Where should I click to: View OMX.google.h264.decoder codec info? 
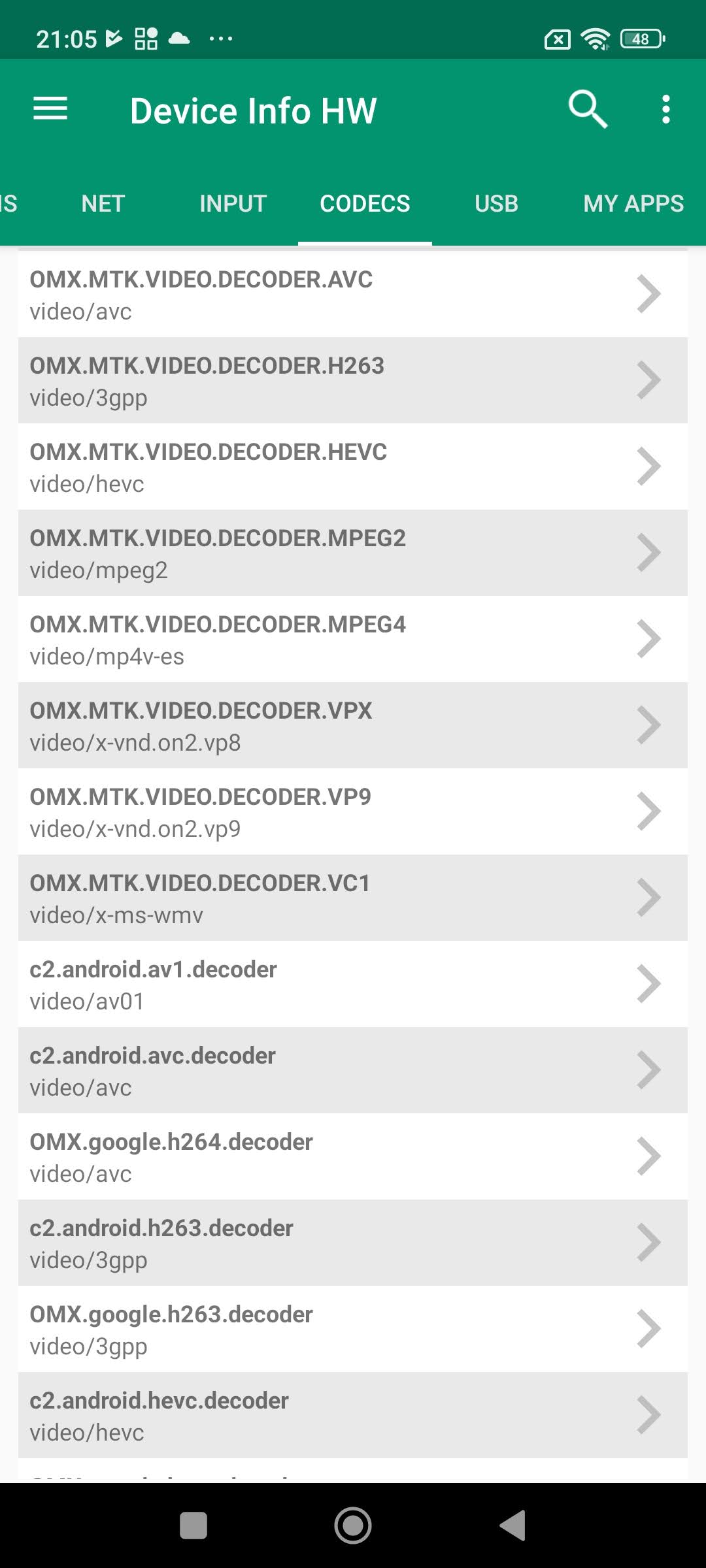[x=352, y=1157]
